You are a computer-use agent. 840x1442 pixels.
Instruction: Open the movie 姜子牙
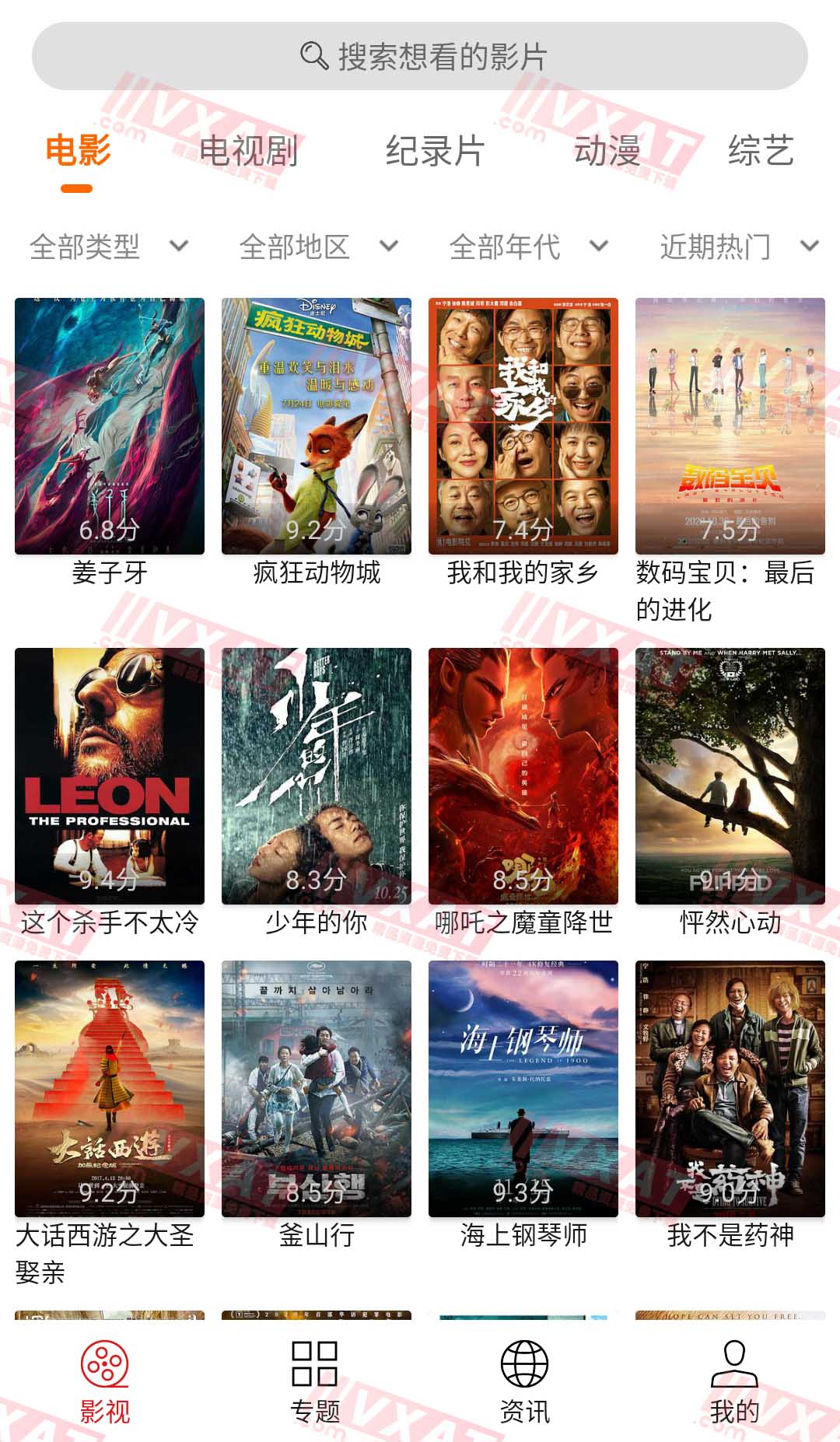click(x=110, y=426)
